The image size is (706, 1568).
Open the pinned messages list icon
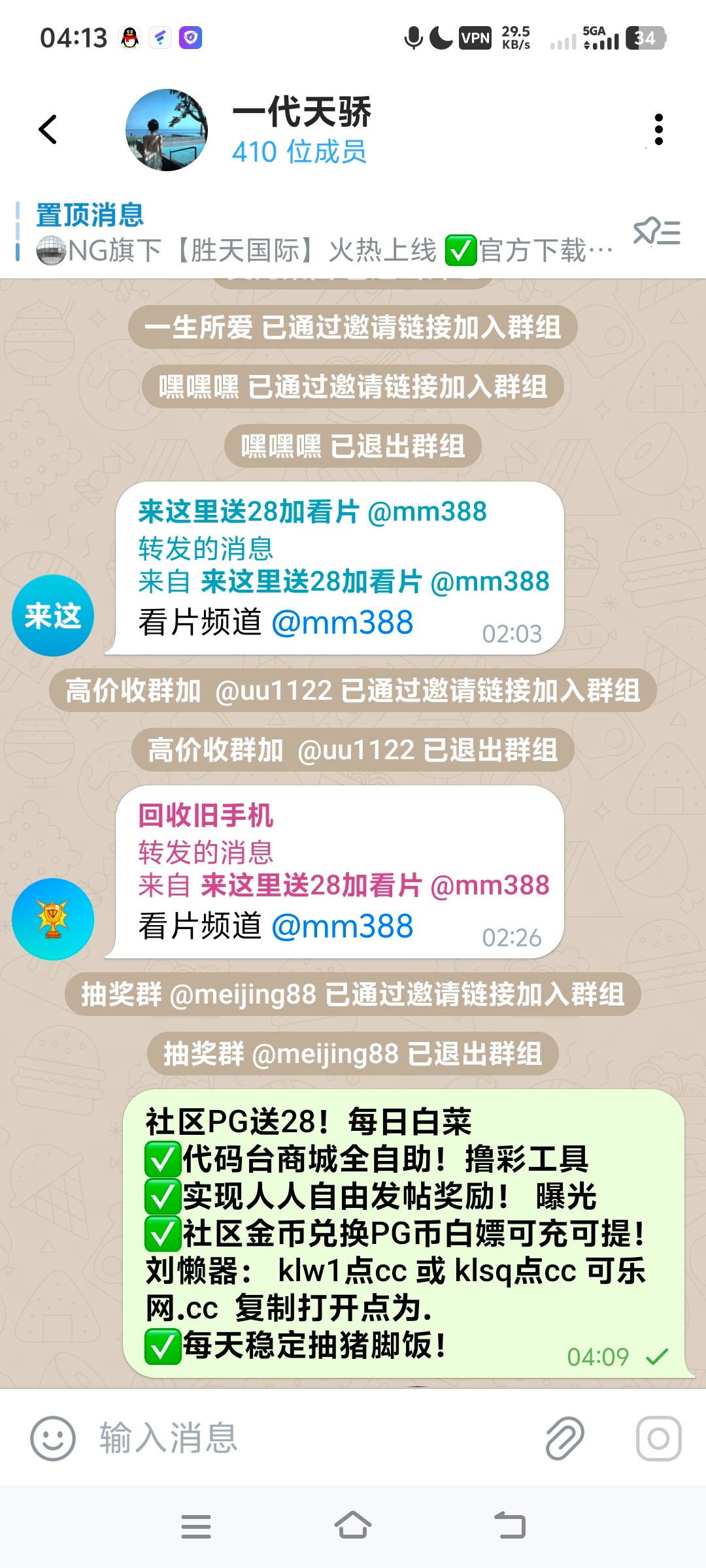657,233
